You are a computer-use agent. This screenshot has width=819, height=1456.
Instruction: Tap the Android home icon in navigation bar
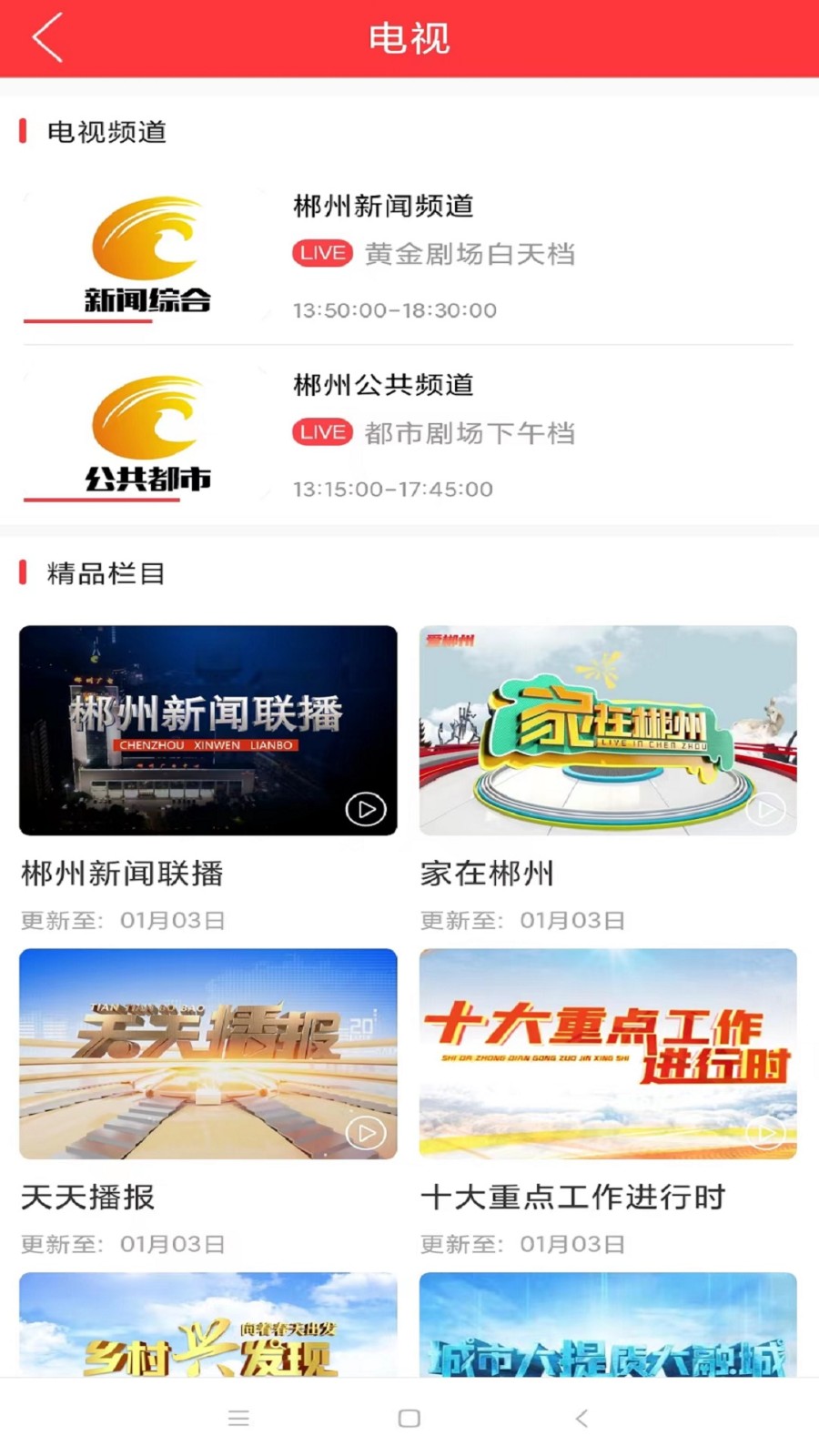409,1418
